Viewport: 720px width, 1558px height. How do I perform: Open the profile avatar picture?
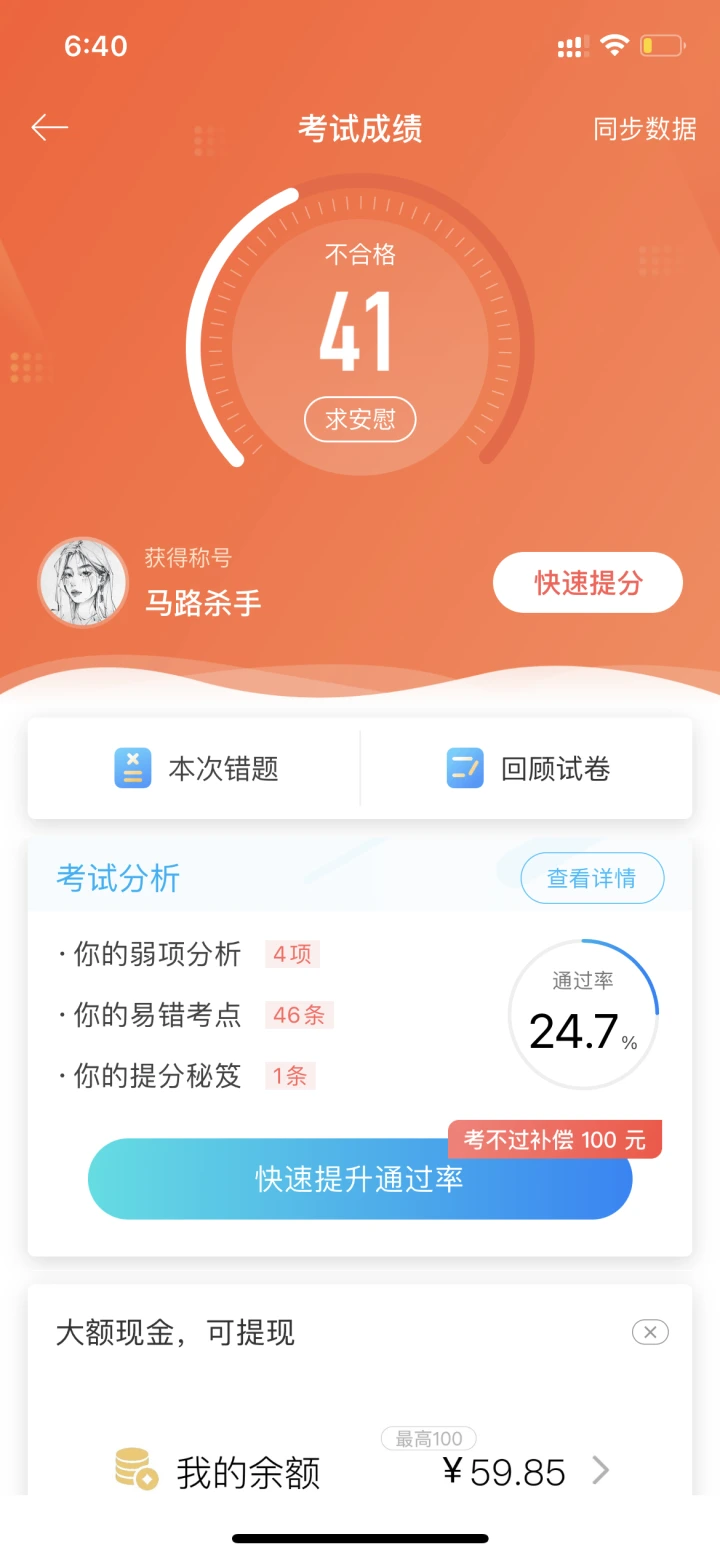83,582
